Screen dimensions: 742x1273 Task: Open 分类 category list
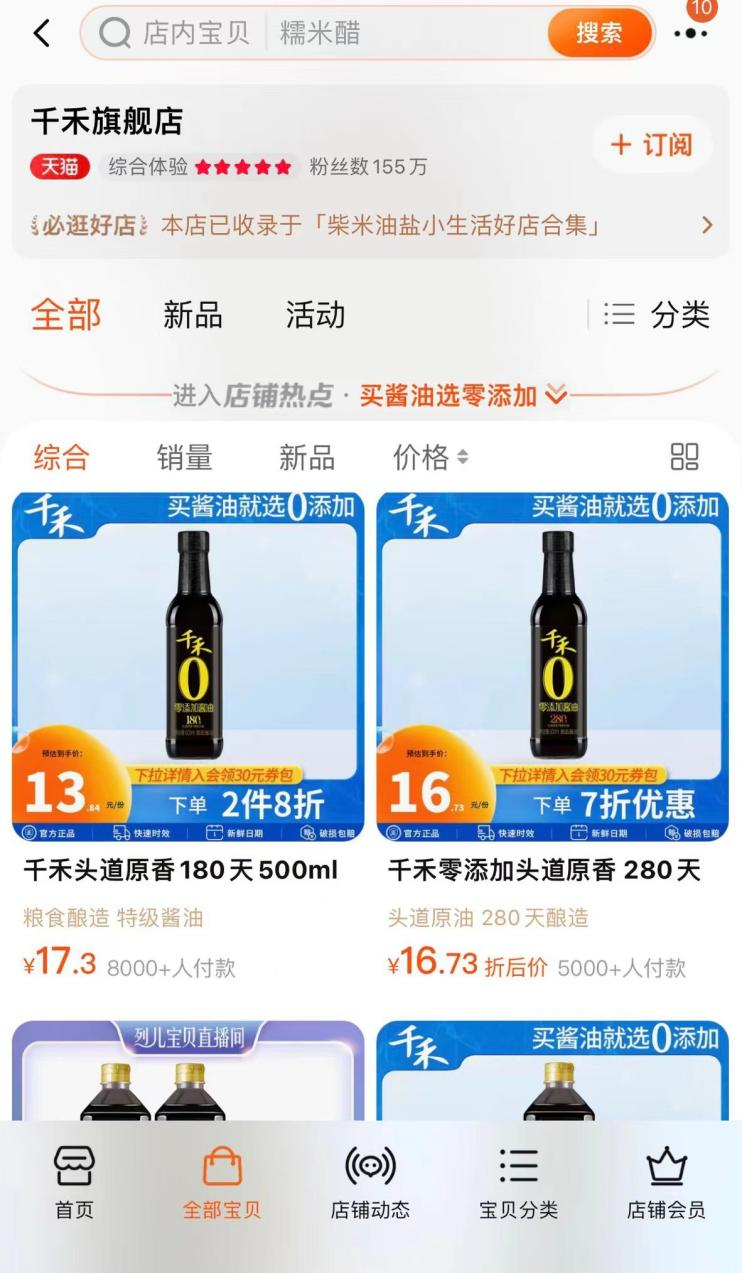pyautogui.click(x=657, y=315)
